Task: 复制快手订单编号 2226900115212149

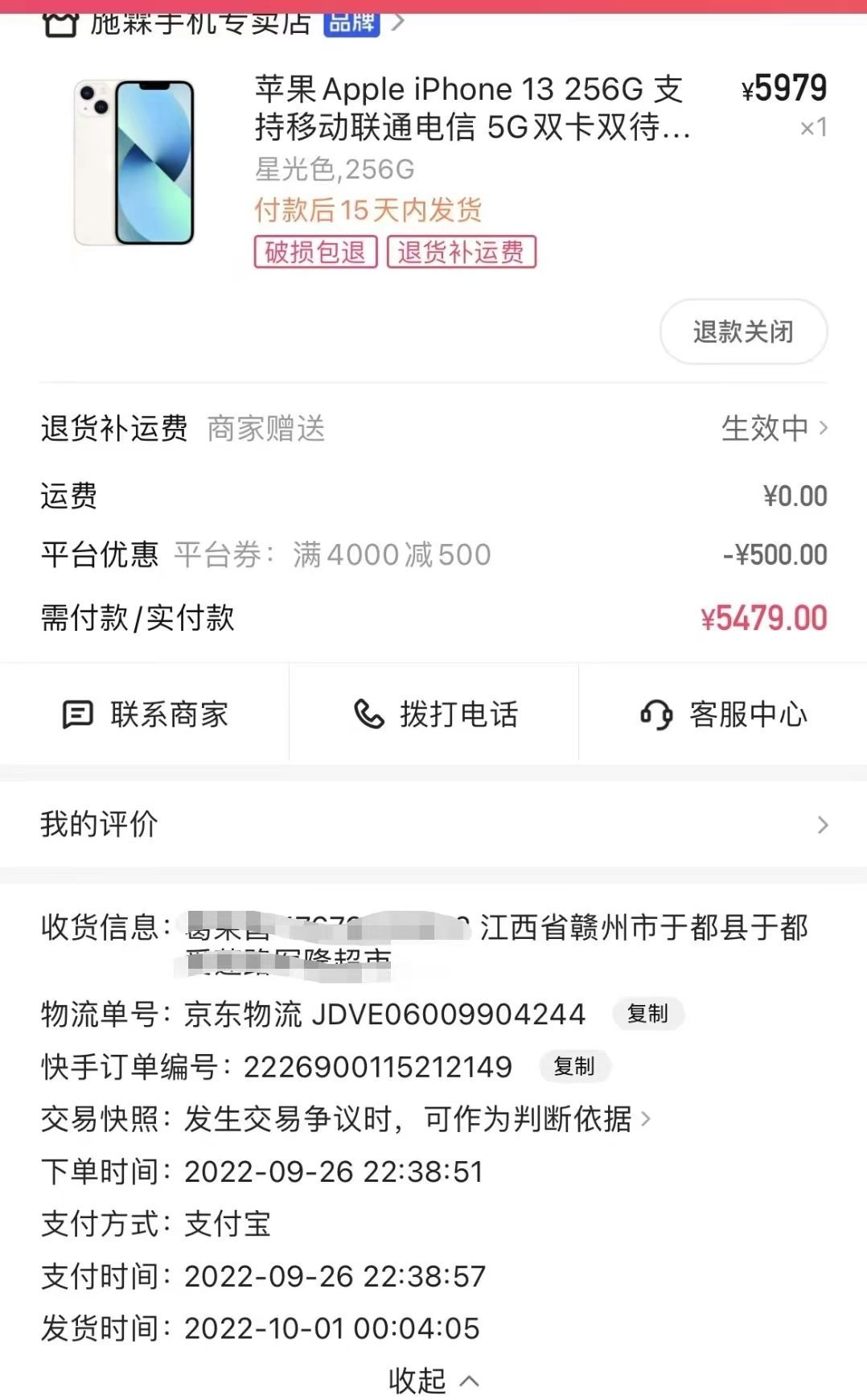Action: pyautogui.click(x=574, y=1068)
